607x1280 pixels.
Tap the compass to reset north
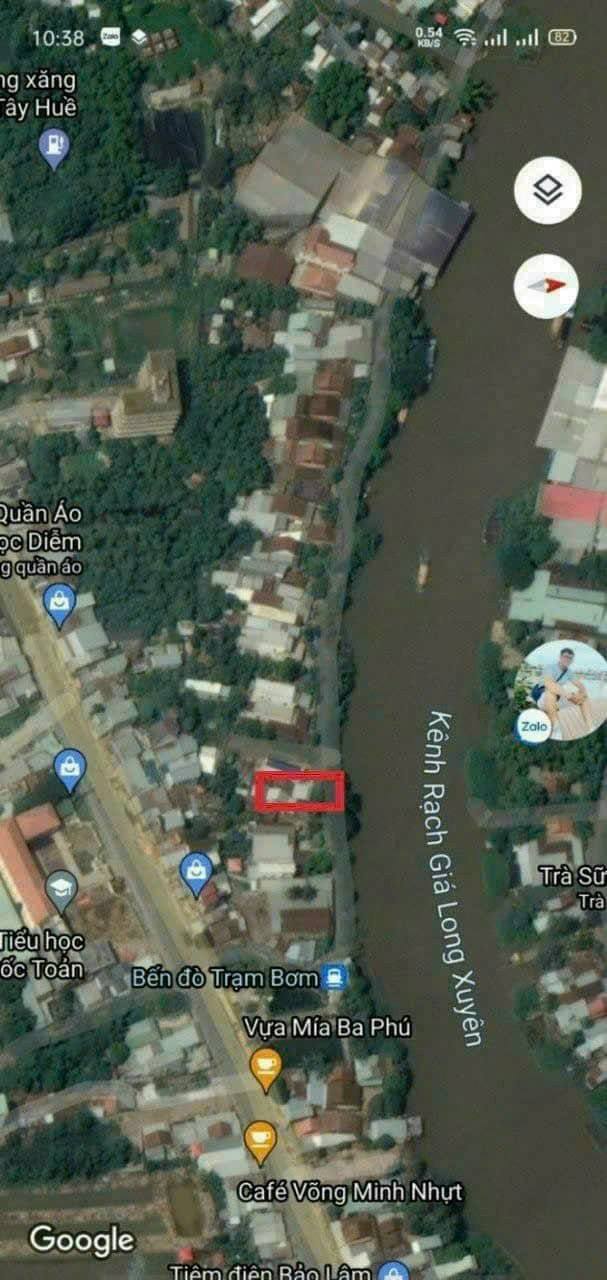point(547,287)
